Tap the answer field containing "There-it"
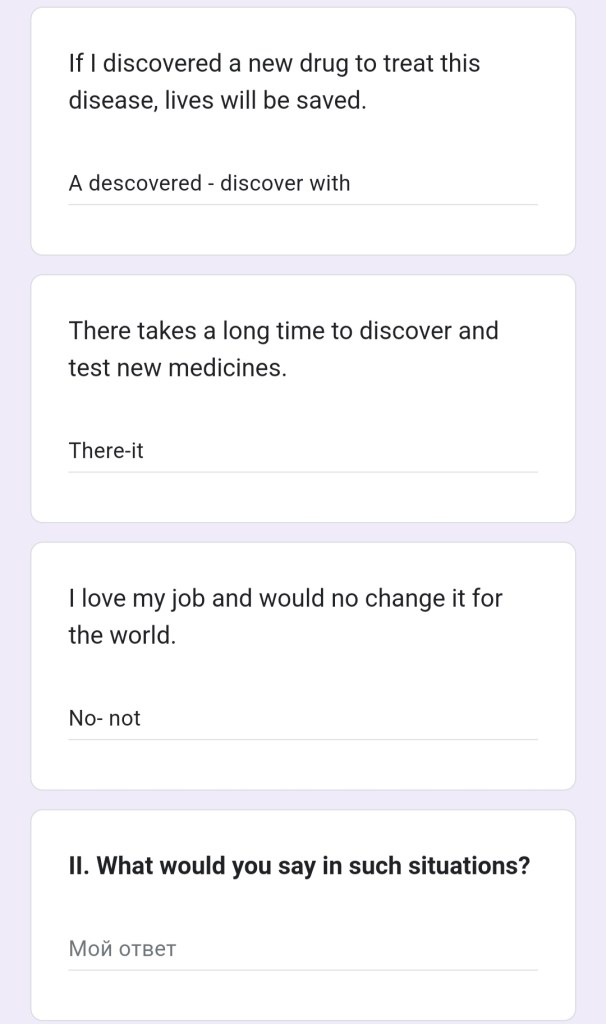This screenshot has height=1024, width=606. [302, 451]
